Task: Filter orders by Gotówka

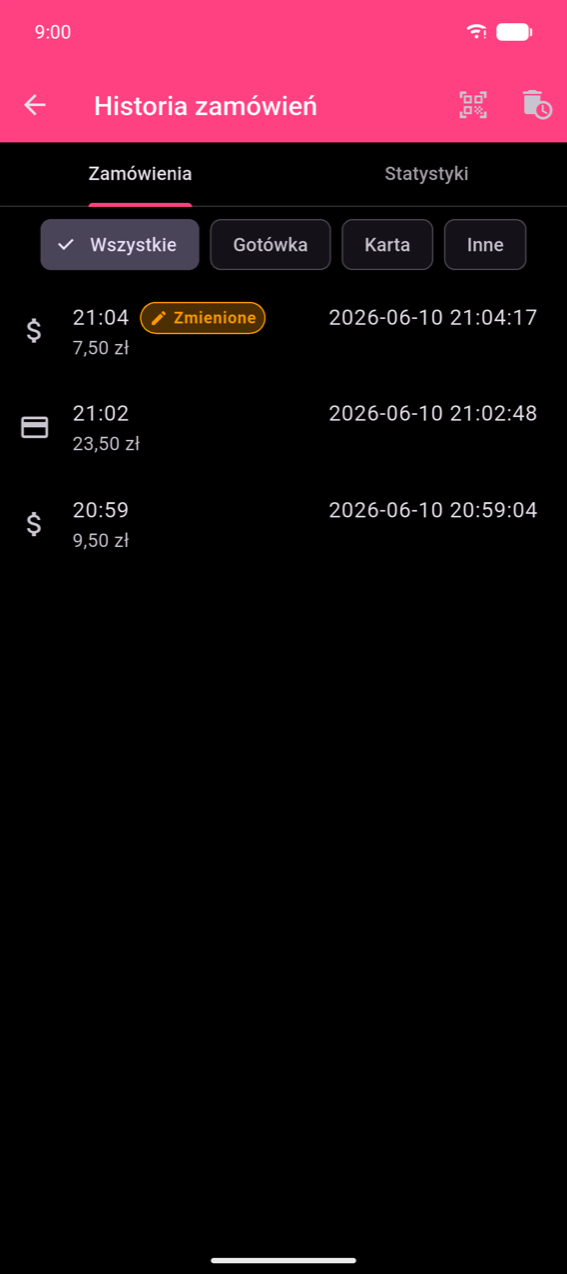Action: [x=270, y=245]
